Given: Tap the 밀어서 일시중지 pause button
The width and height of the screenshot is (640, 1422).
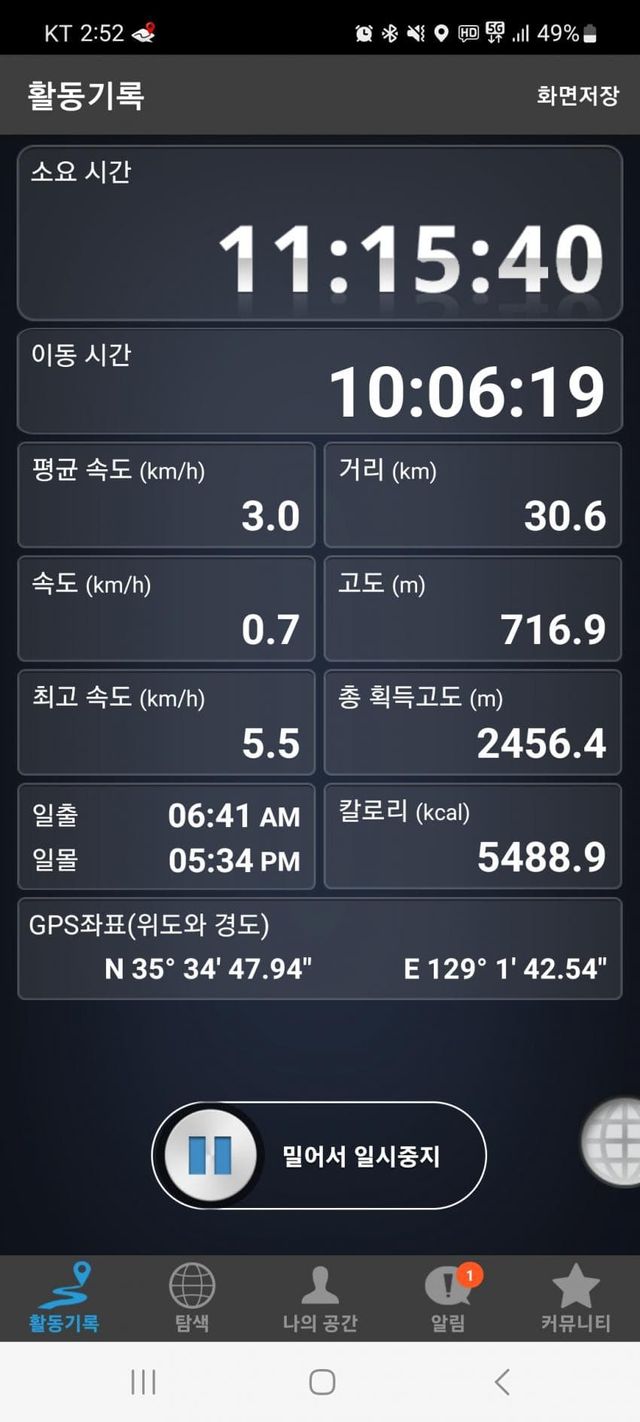Looking at the screenshot, I should (211, 1155).
